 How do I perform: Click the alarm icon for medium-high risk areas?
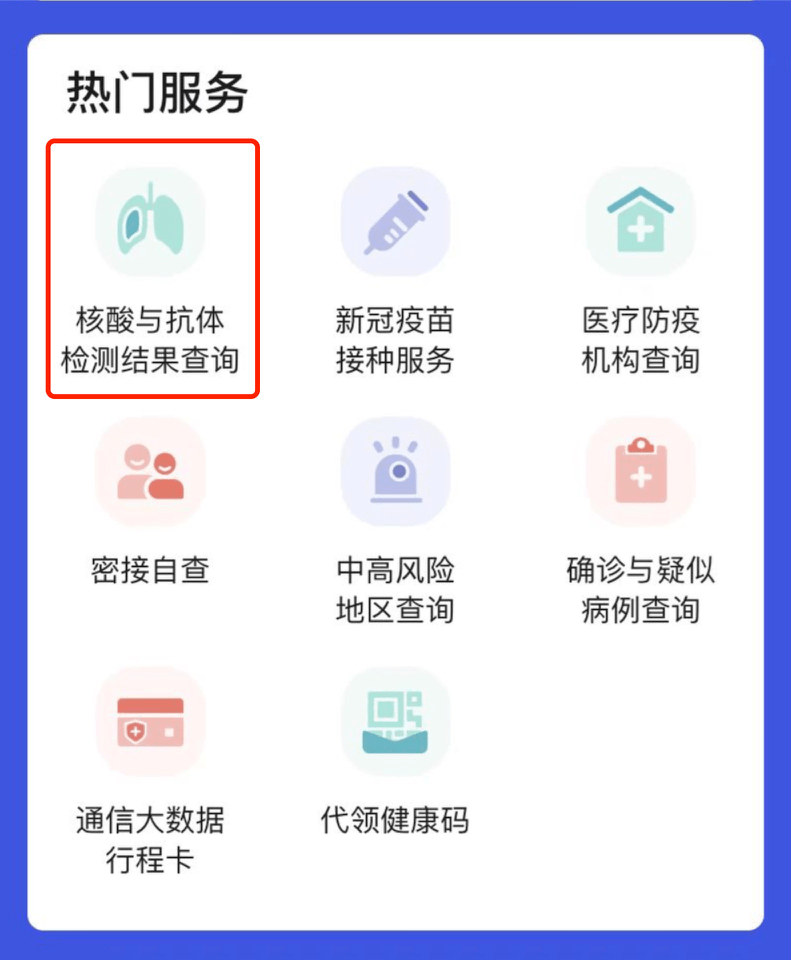point(395,470)
